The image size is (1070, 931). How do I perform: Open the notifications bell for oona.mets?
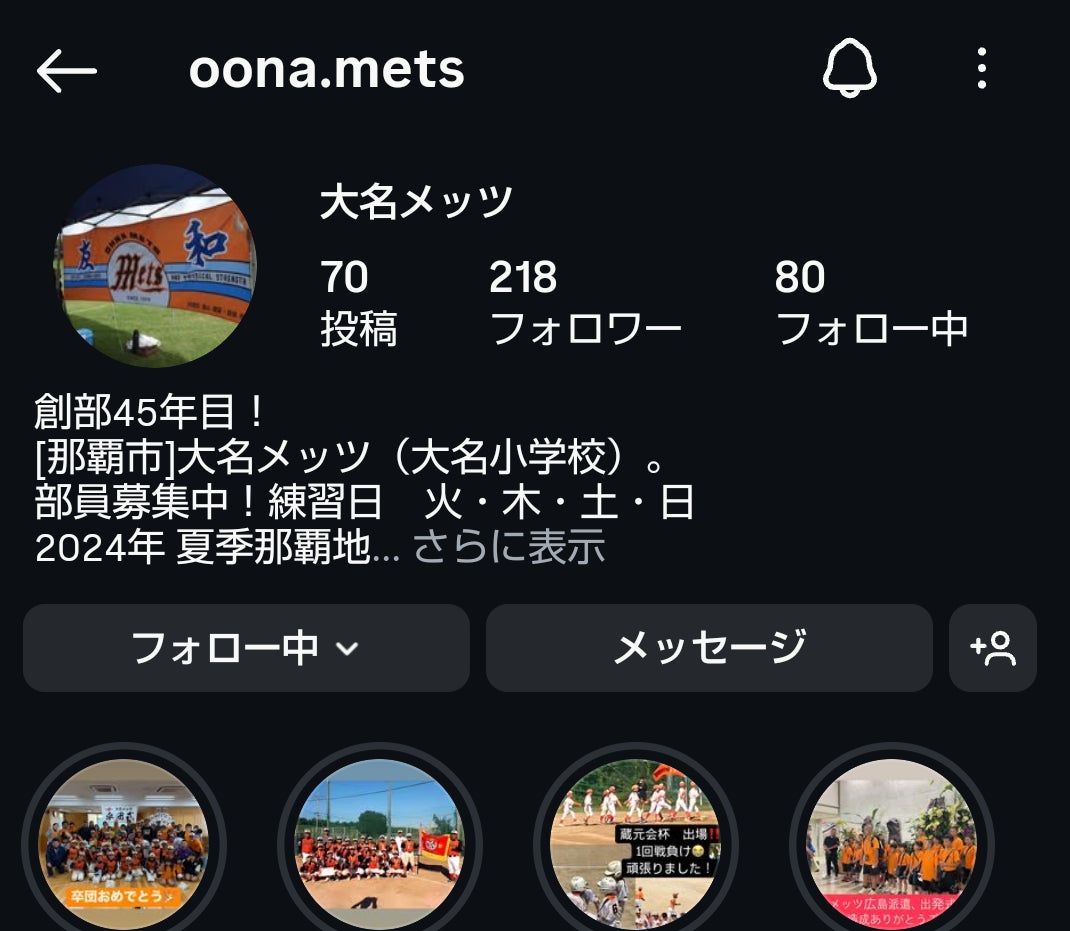(849, 70)
